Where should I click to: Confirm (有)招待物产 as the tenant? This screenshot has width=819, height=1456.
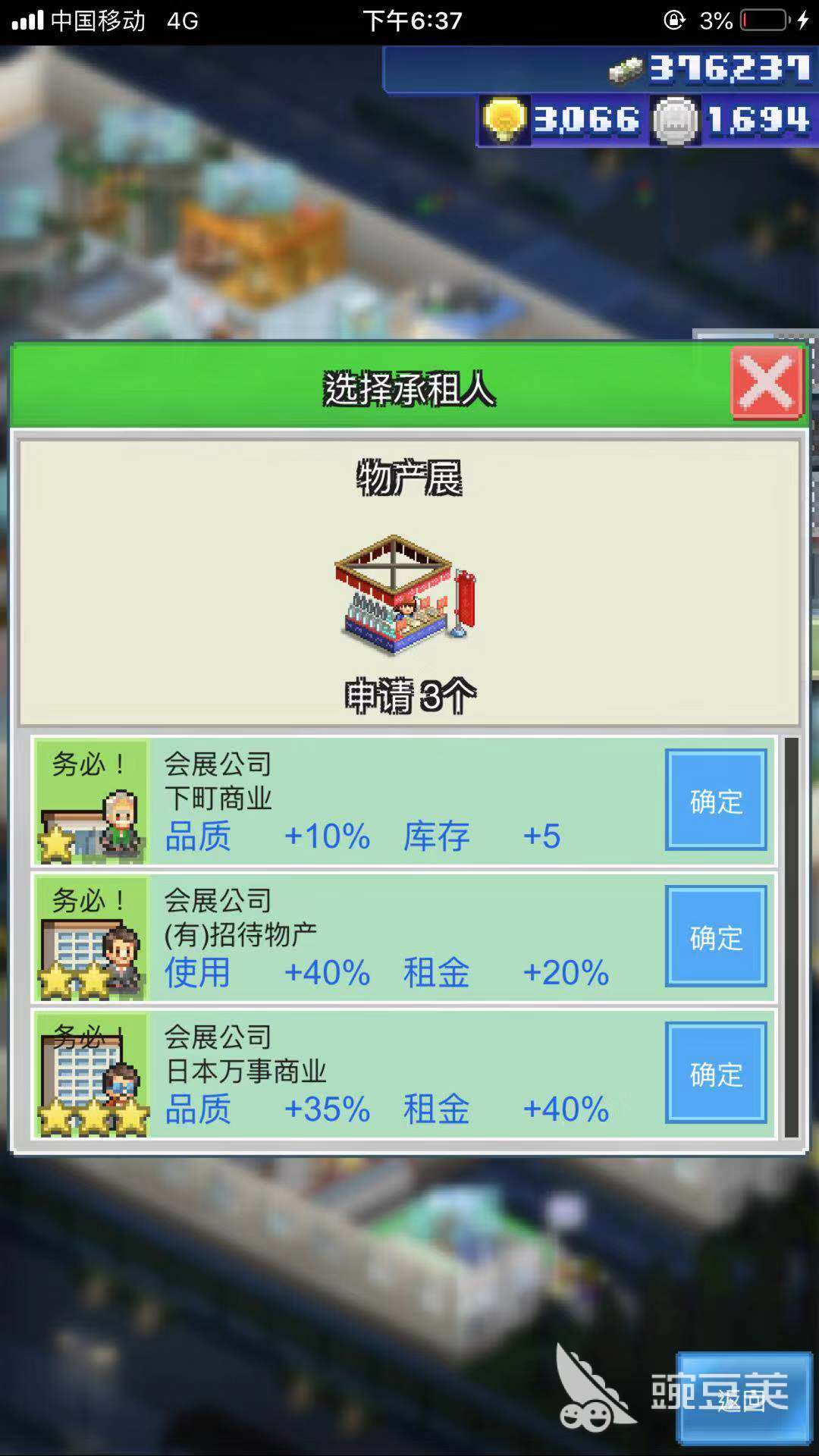click(x=716, y=937)
